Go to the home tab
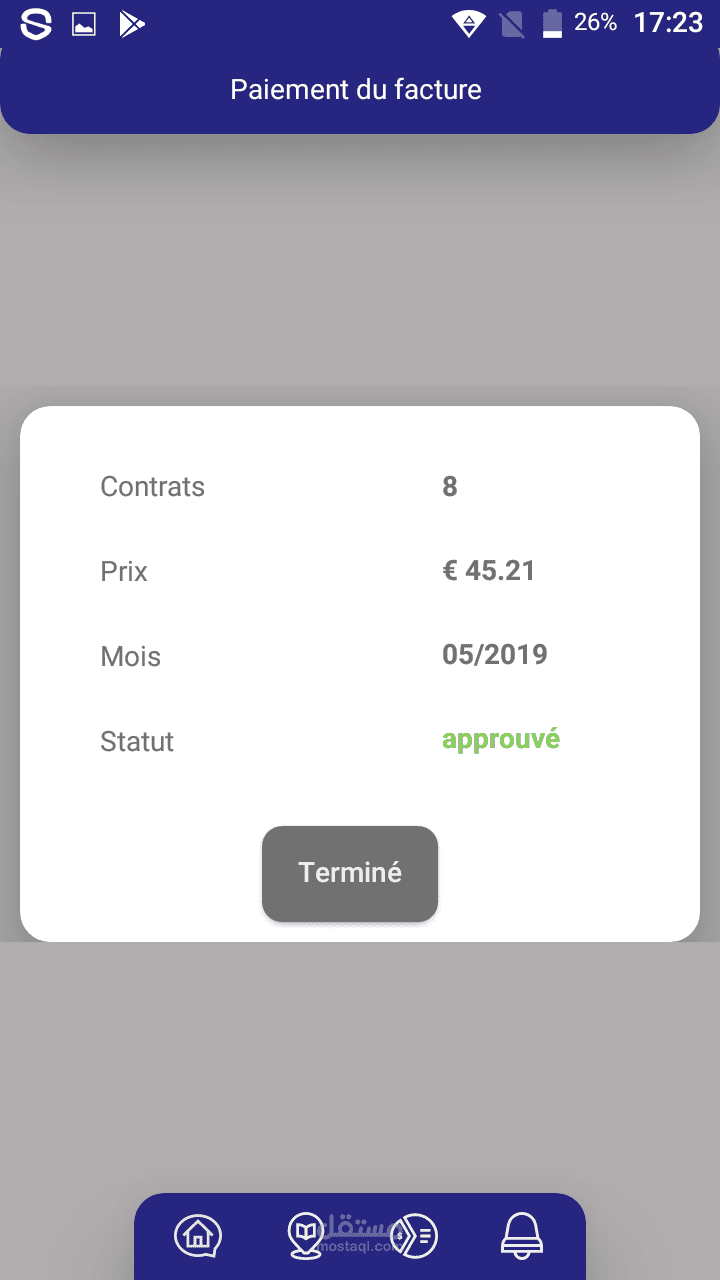The height and width of the screenshot is (1280, 720). click(198, 1236)
